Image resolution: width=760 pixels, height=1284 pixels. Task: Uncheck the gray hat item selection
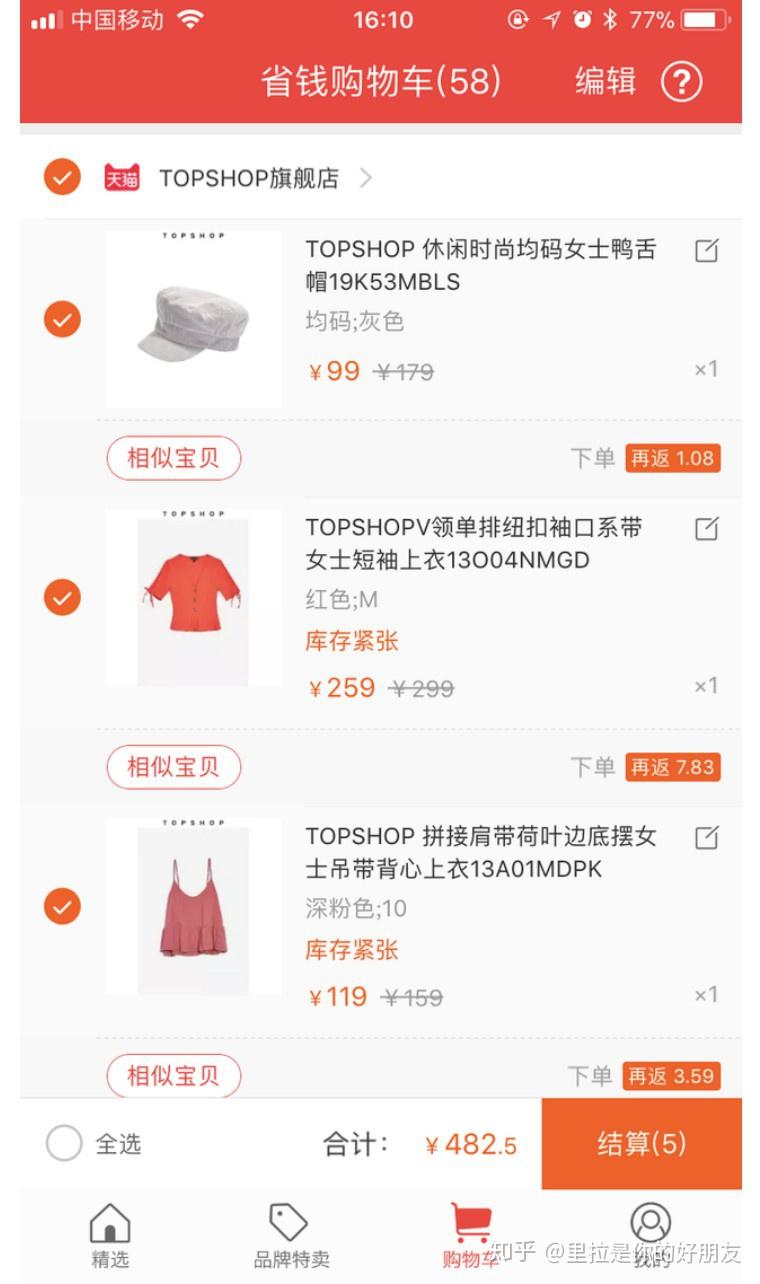pos(61,319)
